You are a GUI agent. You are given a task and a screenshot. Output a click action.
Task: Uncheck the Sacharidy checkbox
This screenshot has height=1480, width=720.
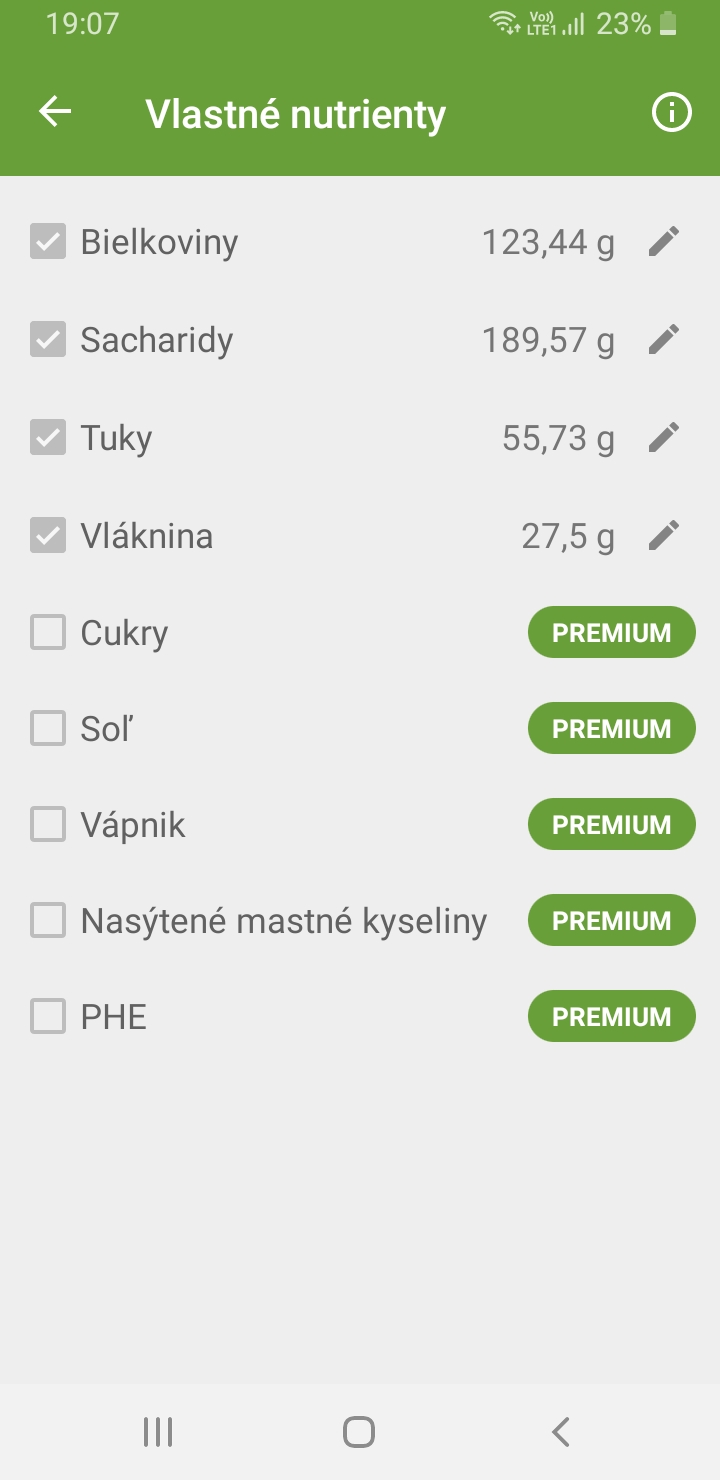(48, 340)
